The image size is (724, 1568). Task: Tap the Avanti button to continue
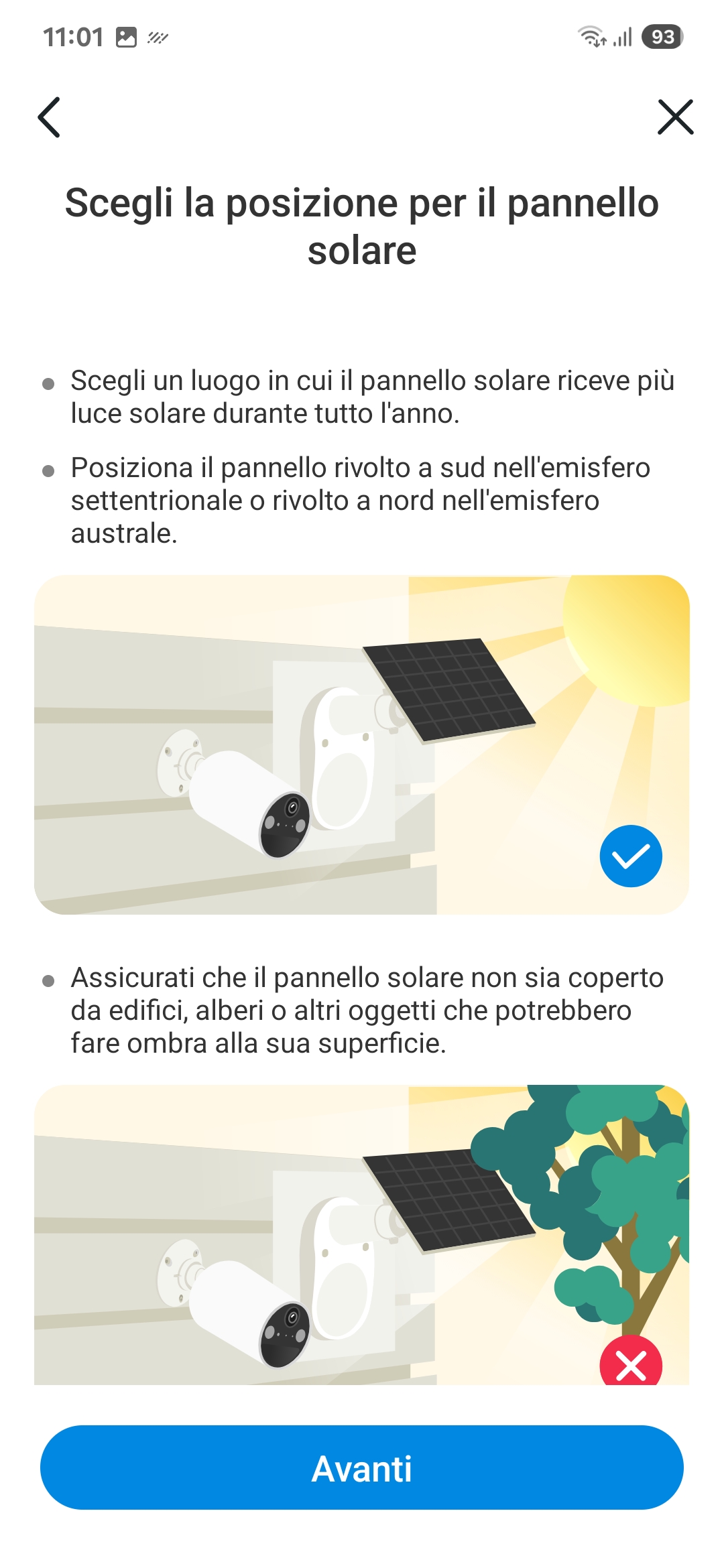tap(362, 1467)
